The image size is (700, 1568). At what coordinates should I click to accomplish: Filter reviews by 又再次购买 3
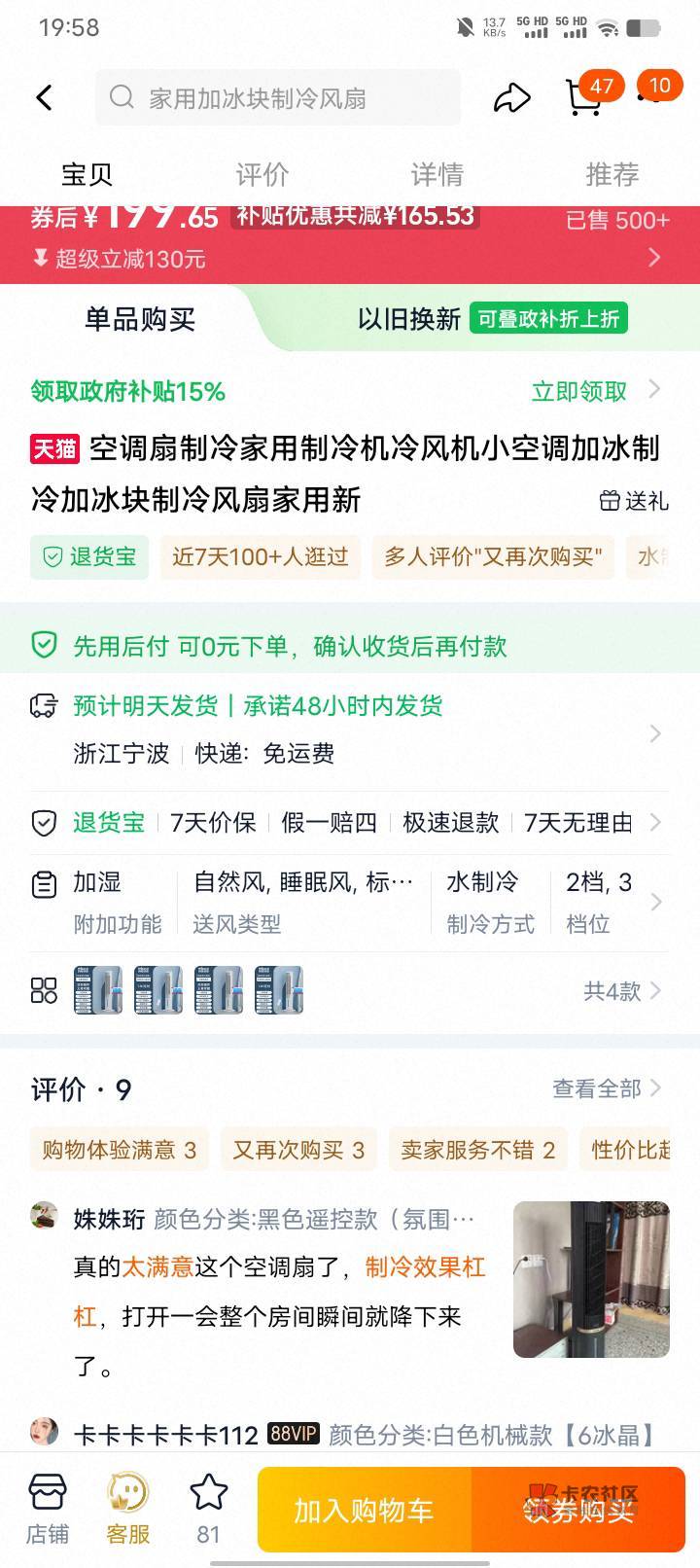click(x=298, y=1150)
